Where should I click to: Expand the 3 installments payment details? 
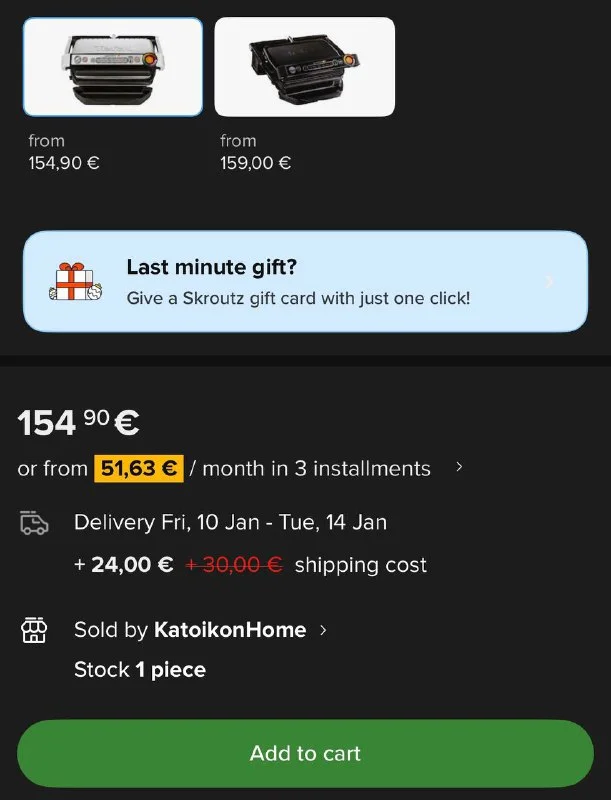pyautogui.click(x=459, y=467)
